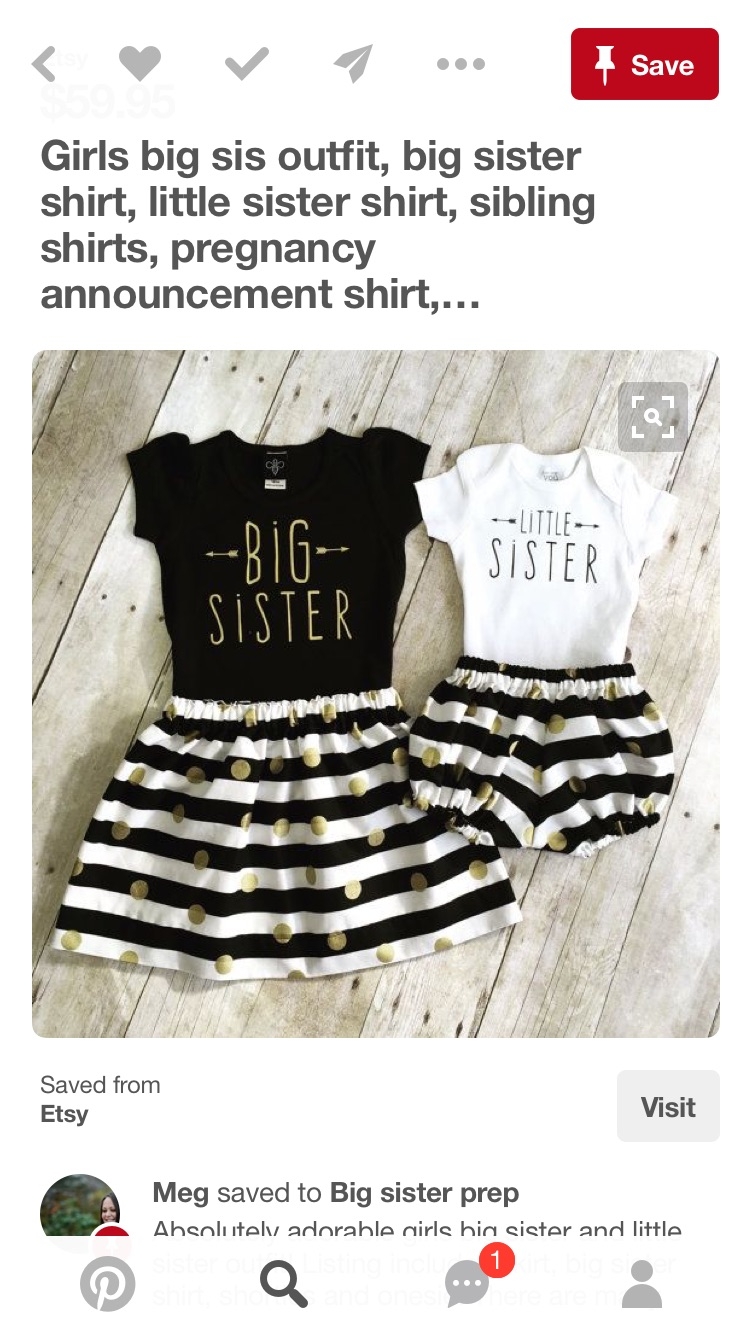Switch to the Pinterest home tab
The width and height of the screenshot is (750, 1334).
pyautogui.click(x=107, y=1284)
